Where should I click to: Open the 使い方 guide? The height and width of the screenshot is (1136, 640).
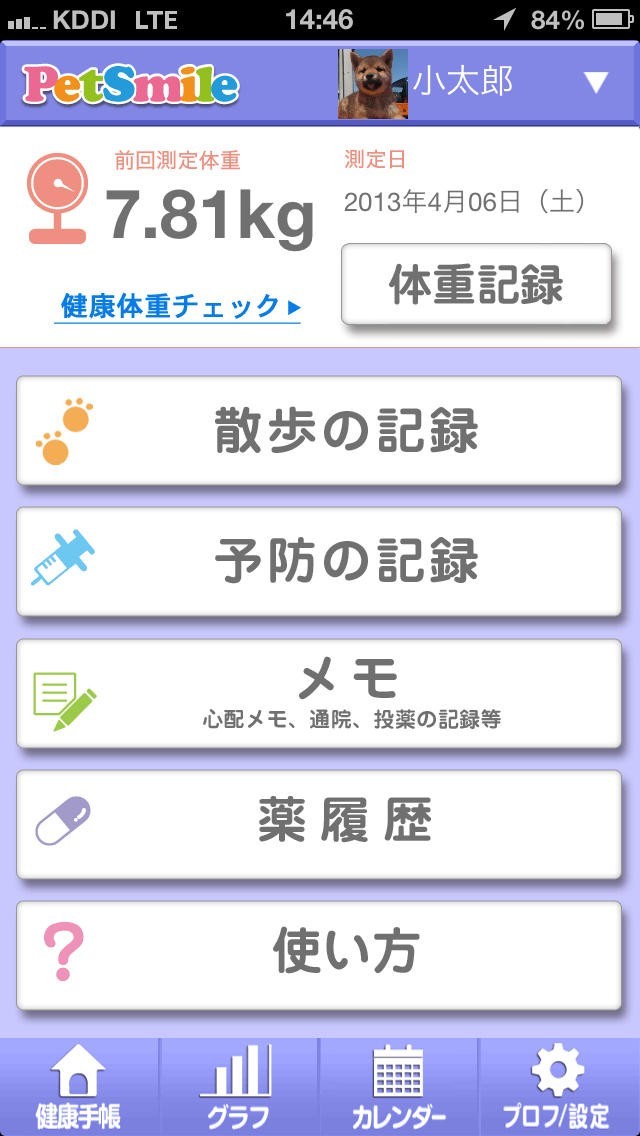pos(320,954)
